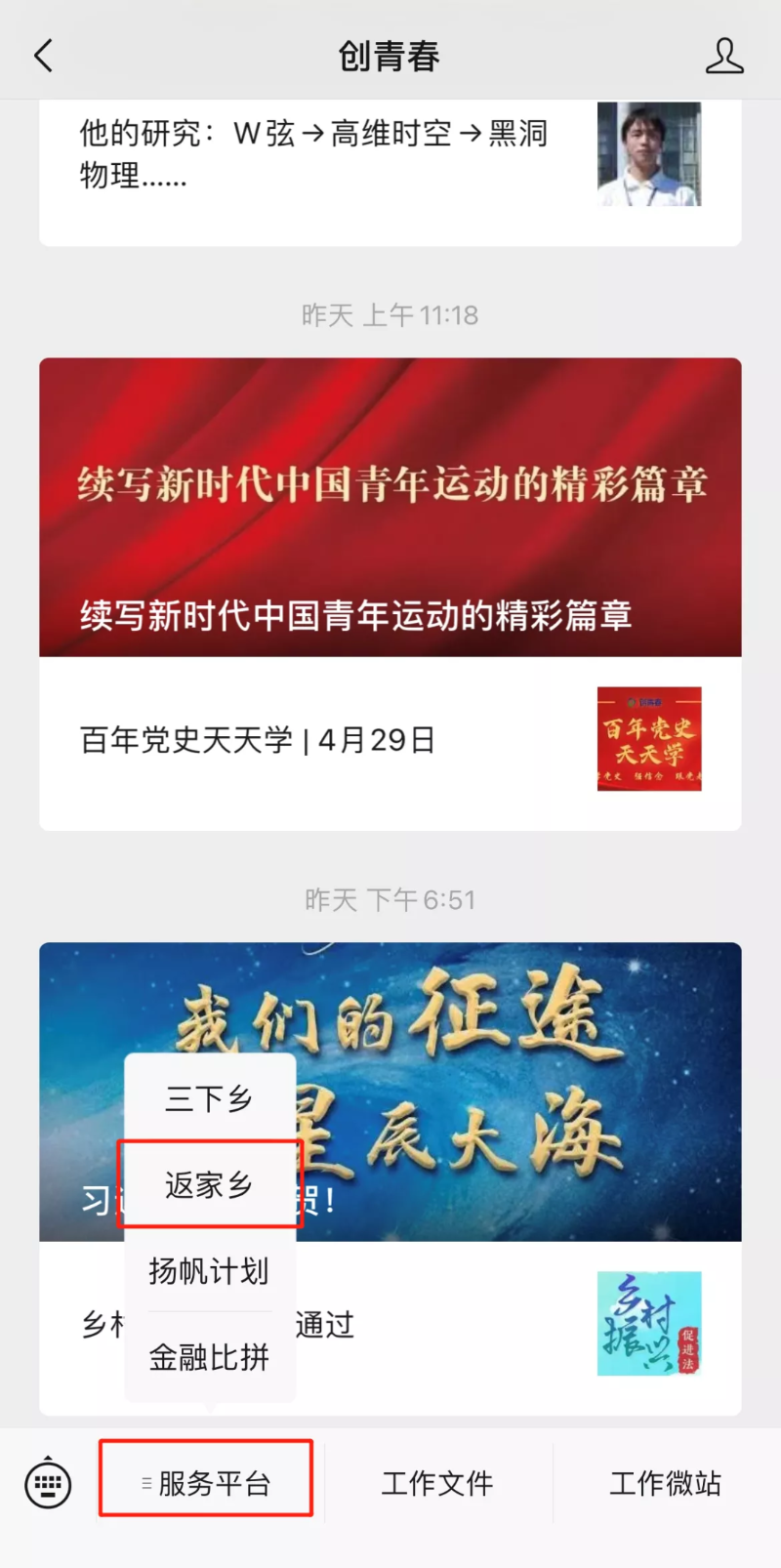Choose 扬帆计划 in the popup menu
The width and height of the screenshot is (781, 1568).
208,1270
